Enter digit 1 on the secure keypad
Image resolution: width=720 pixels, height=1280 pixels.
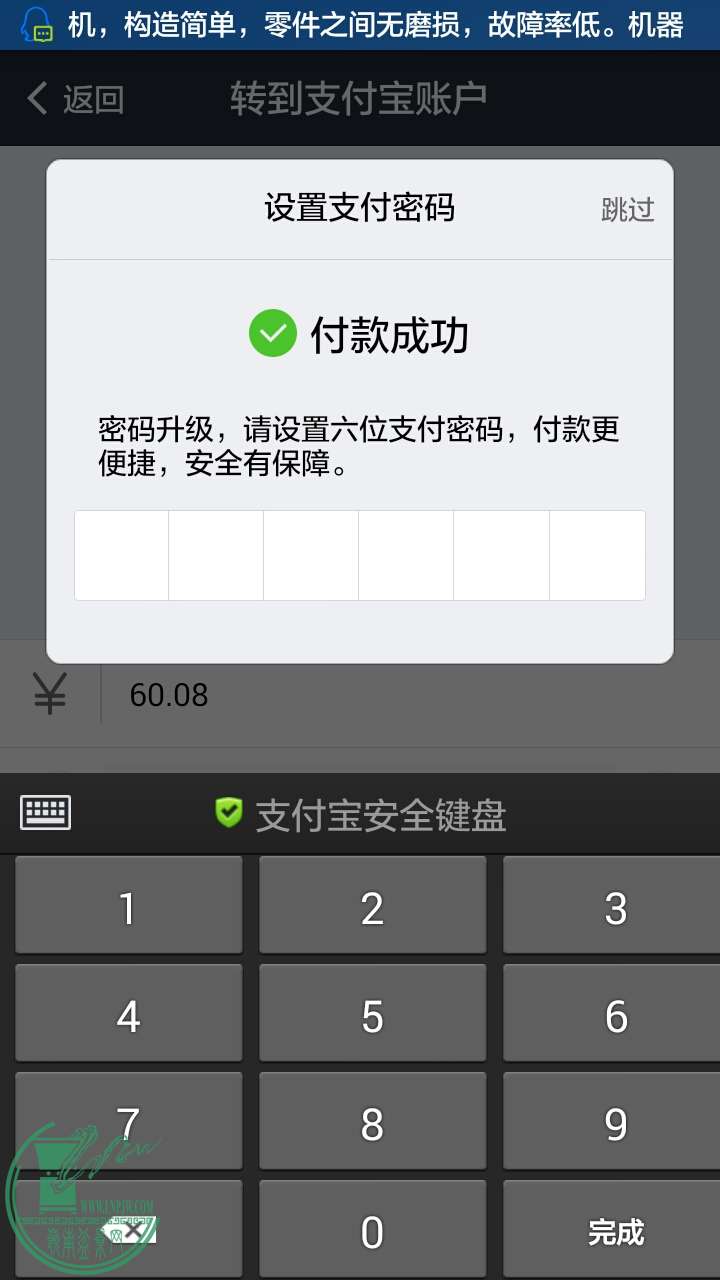click(x=128, y=906)
